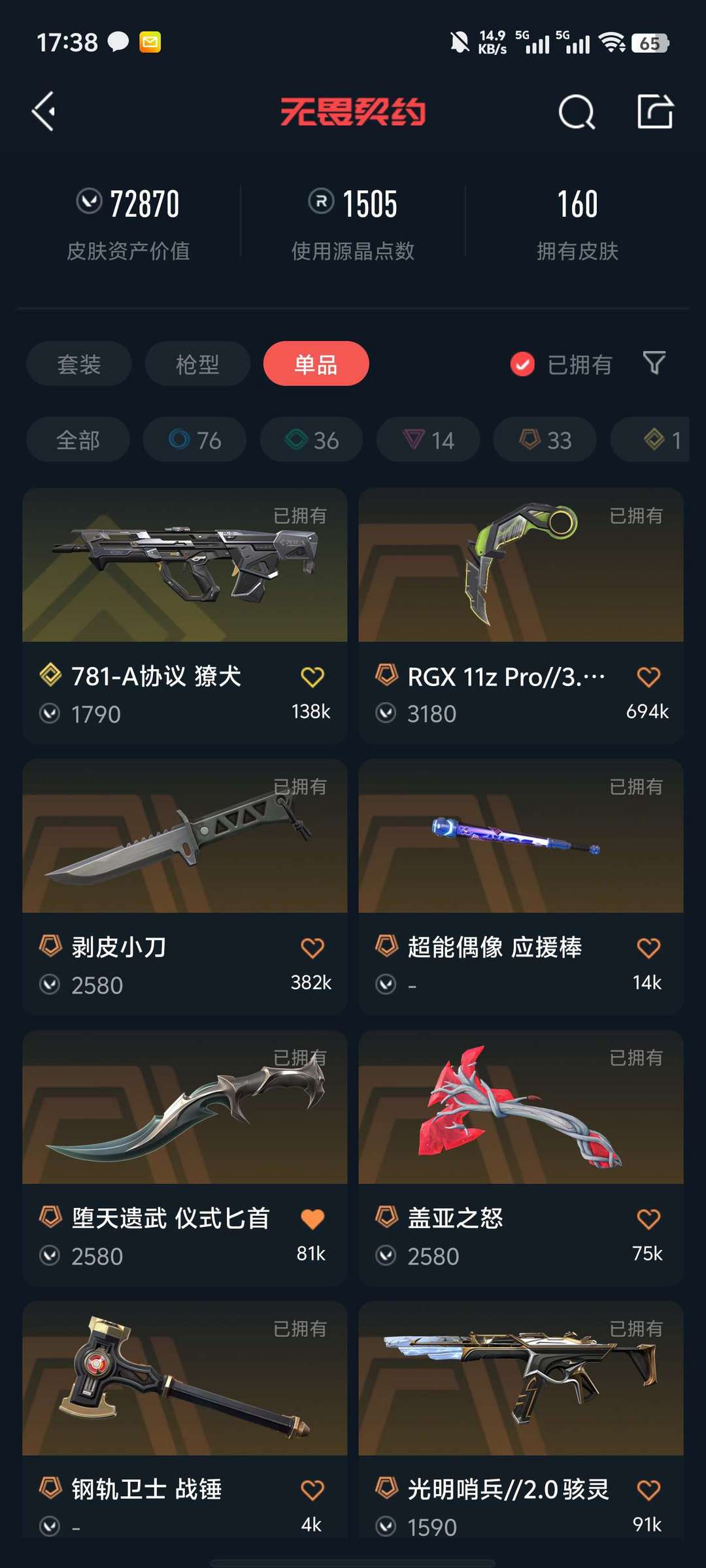Favorite the 超能偶像 应援棒 skin

[648, 948]
